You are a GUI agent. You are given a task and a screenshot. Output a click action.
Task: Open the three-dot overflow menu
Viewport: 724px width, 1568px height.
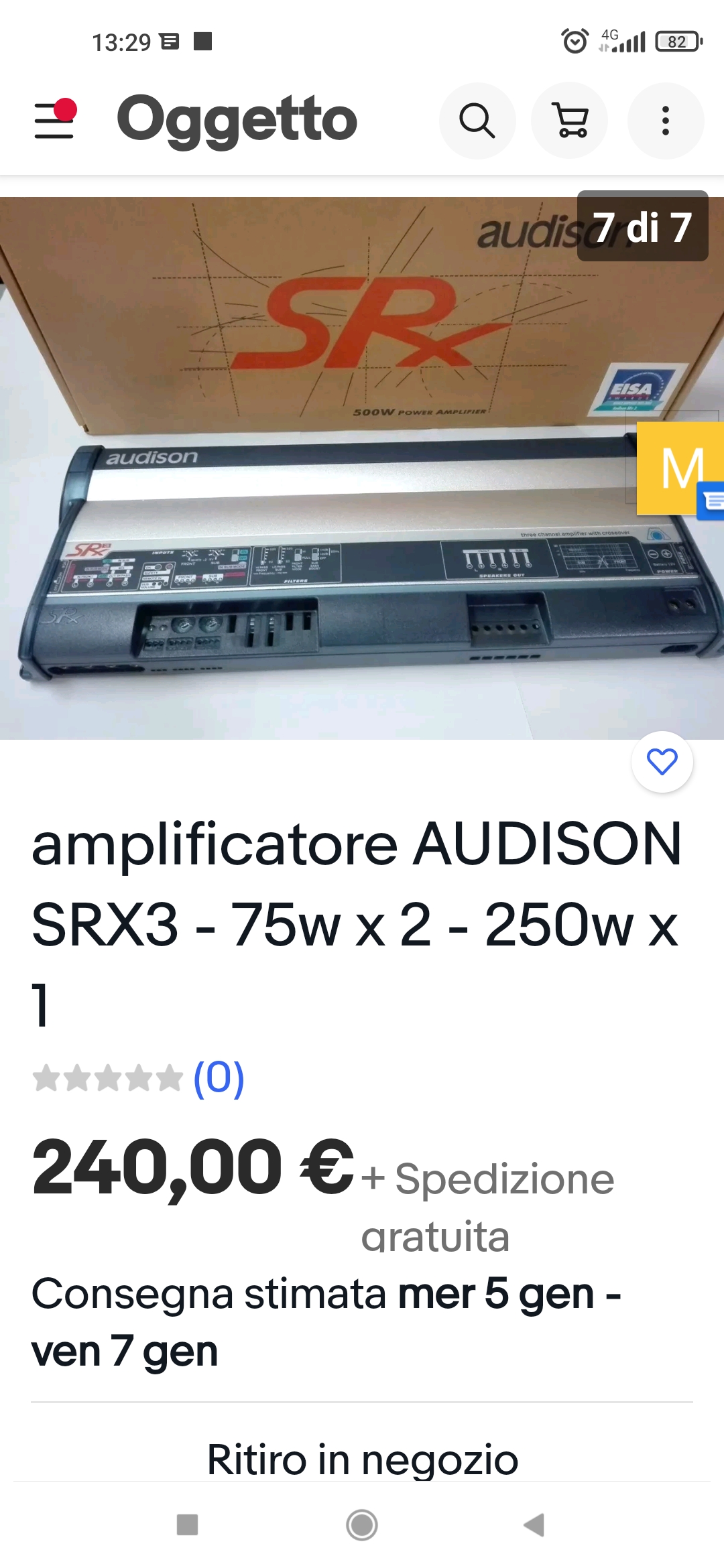(666, 121)
